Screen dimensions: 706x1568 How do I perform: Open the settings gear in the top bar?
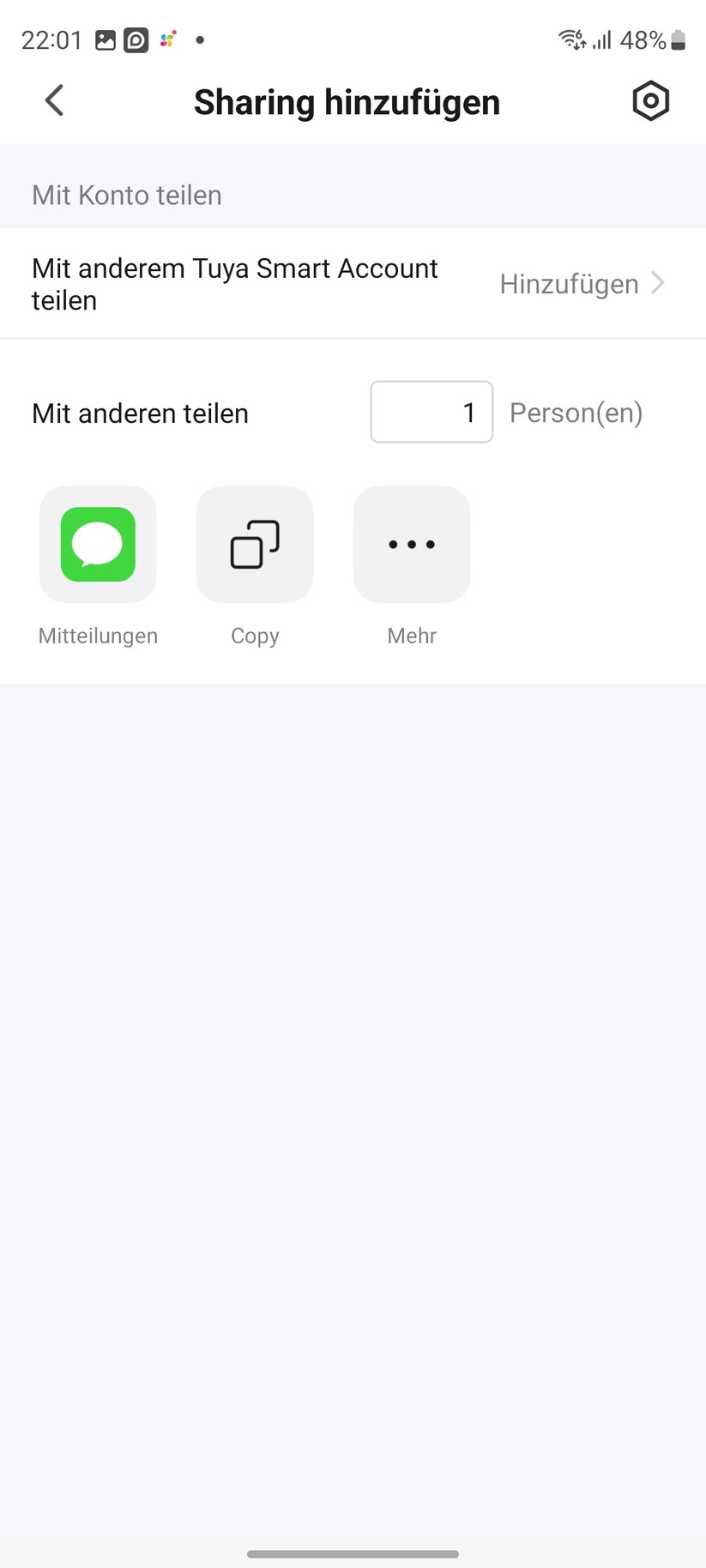coord(649,100)
